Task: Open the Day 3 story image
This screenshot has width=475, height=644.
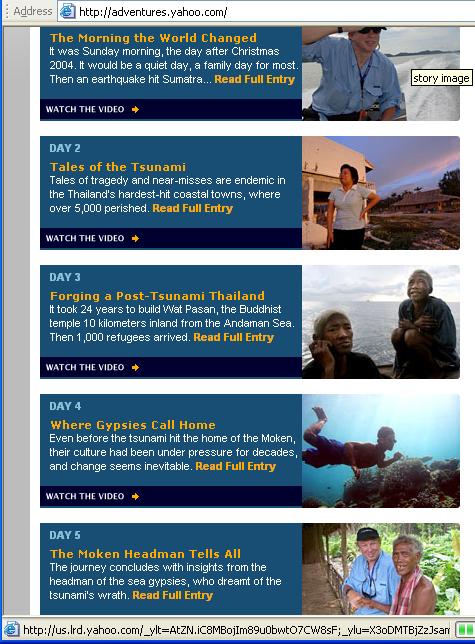Action: [381, 322]
